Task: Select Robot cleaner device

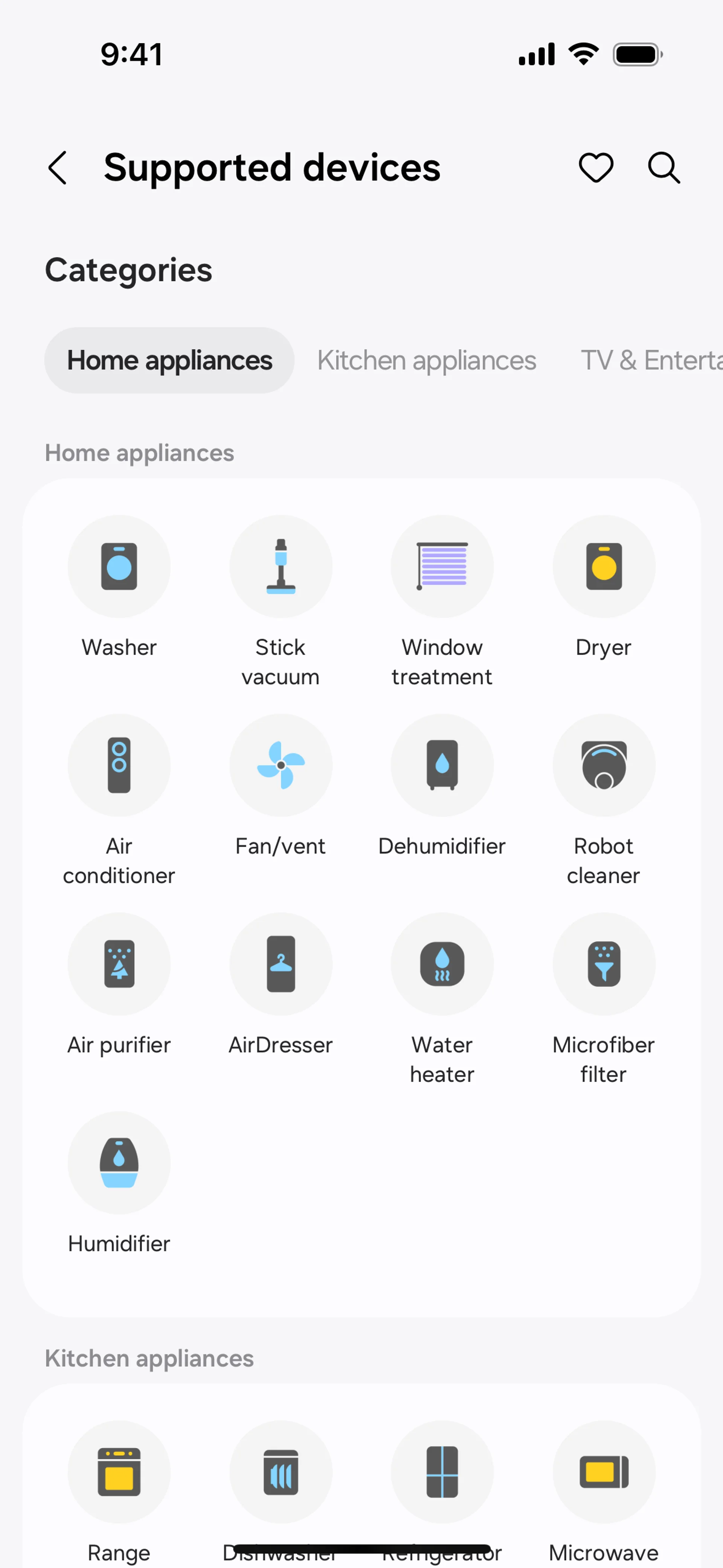Action: coord(604,766)
